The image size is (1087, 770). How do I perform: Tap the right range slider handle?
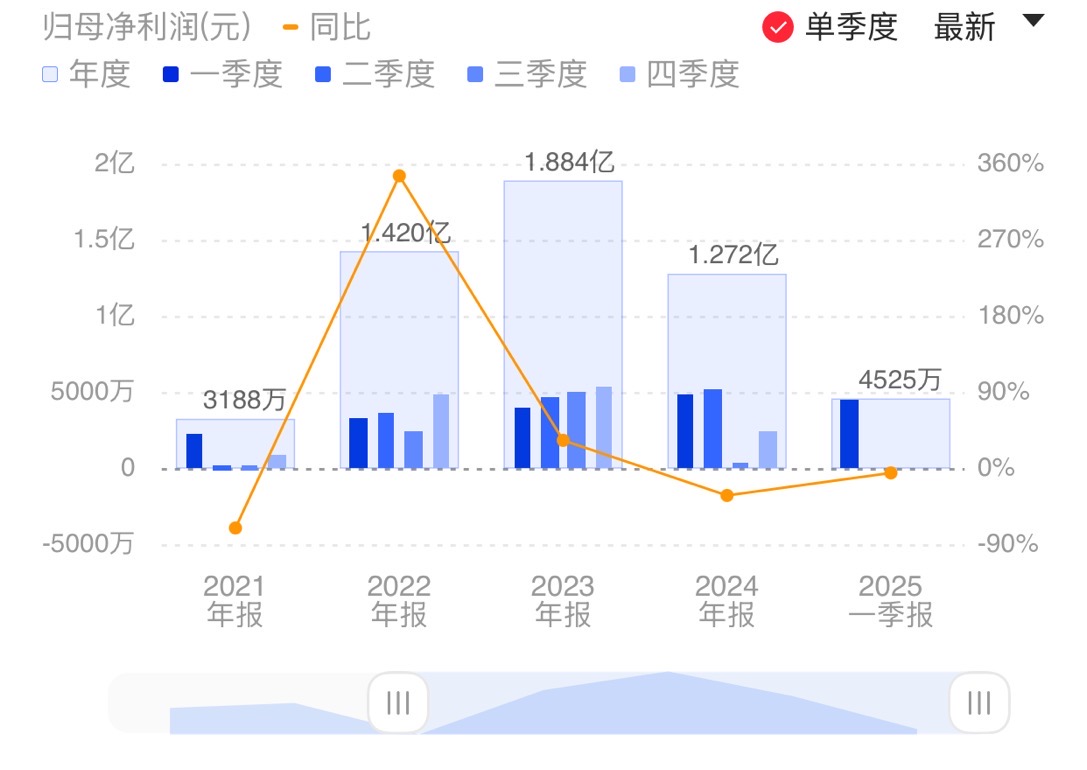tap(979, 703)
